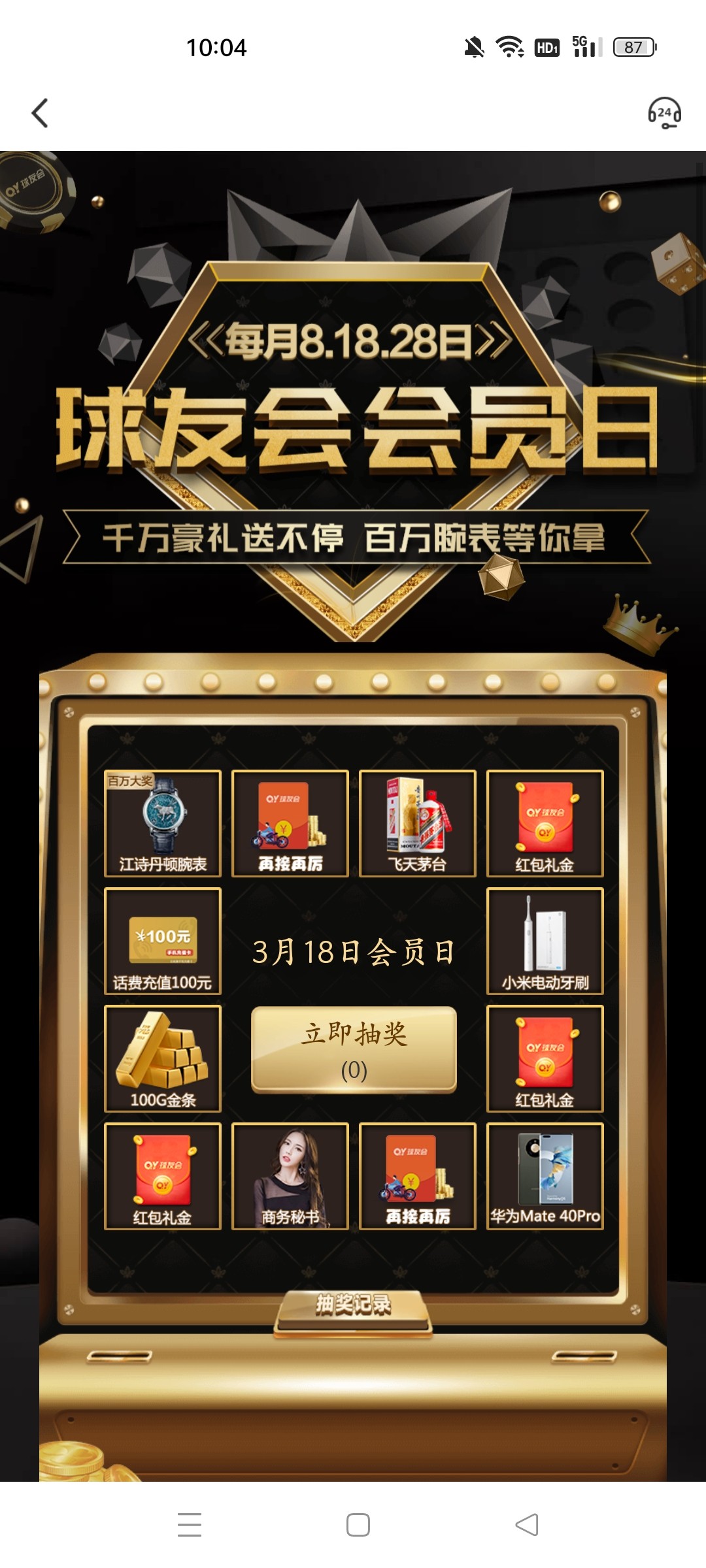Tap the 立即抽奖 draw button
The width and height of the screenshot is (706, 1568).
[354, 1049]
